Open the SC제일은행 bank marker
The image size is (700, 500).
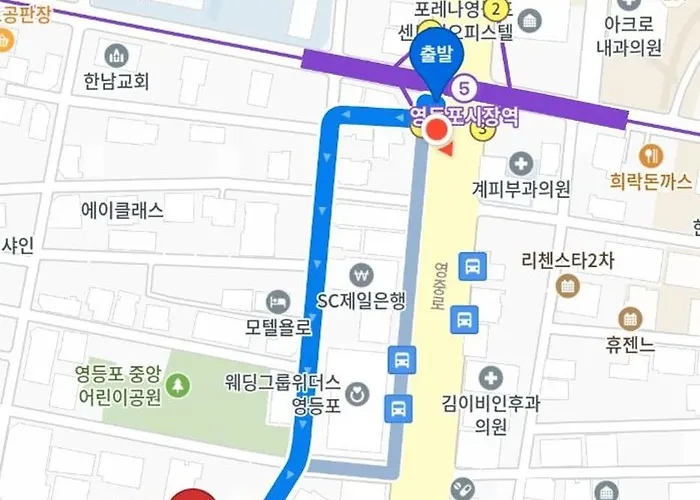pyautogui.click(x=361, y=274)
